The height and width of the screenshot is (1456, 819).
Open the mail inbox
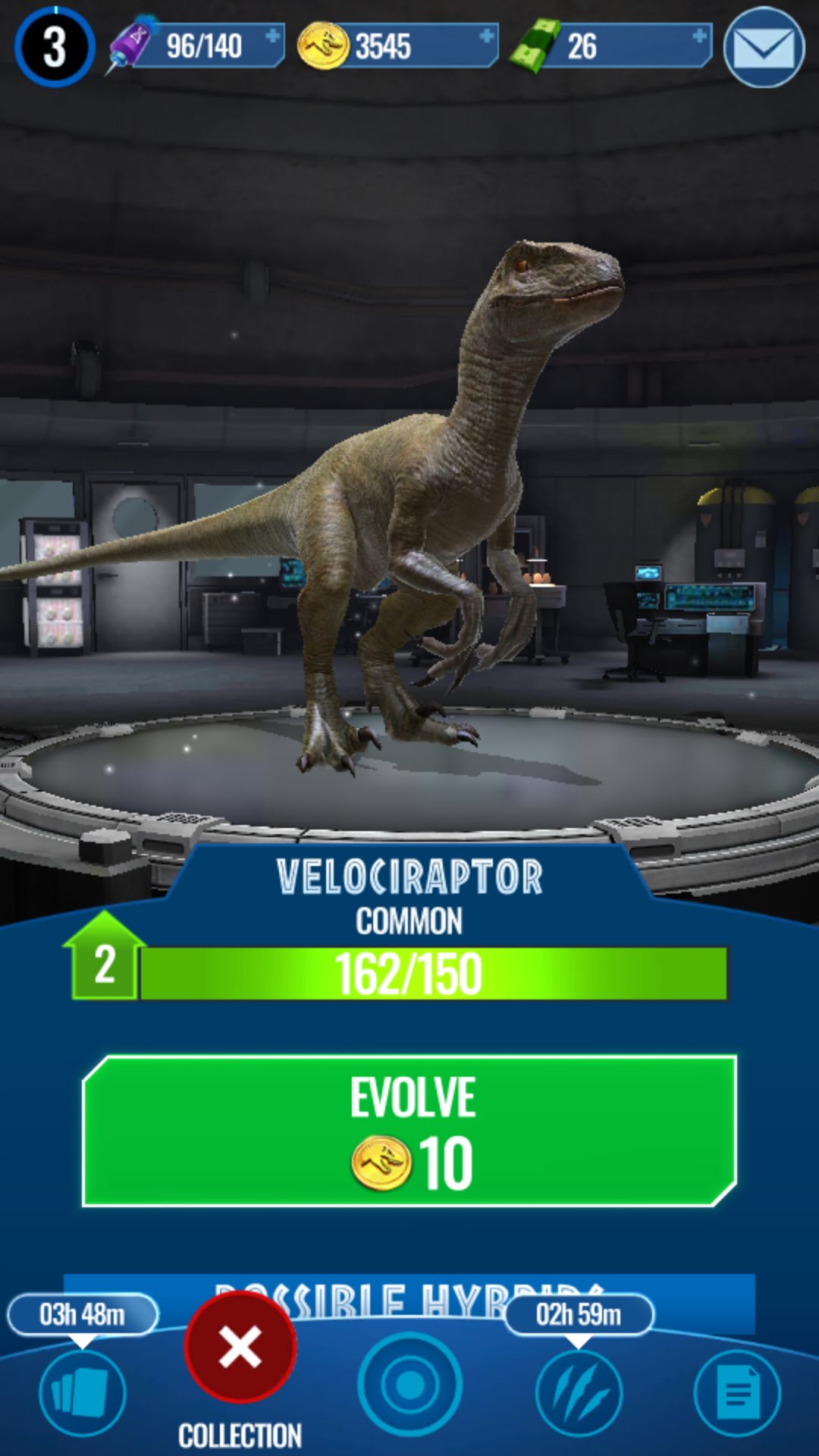[764, 47]
